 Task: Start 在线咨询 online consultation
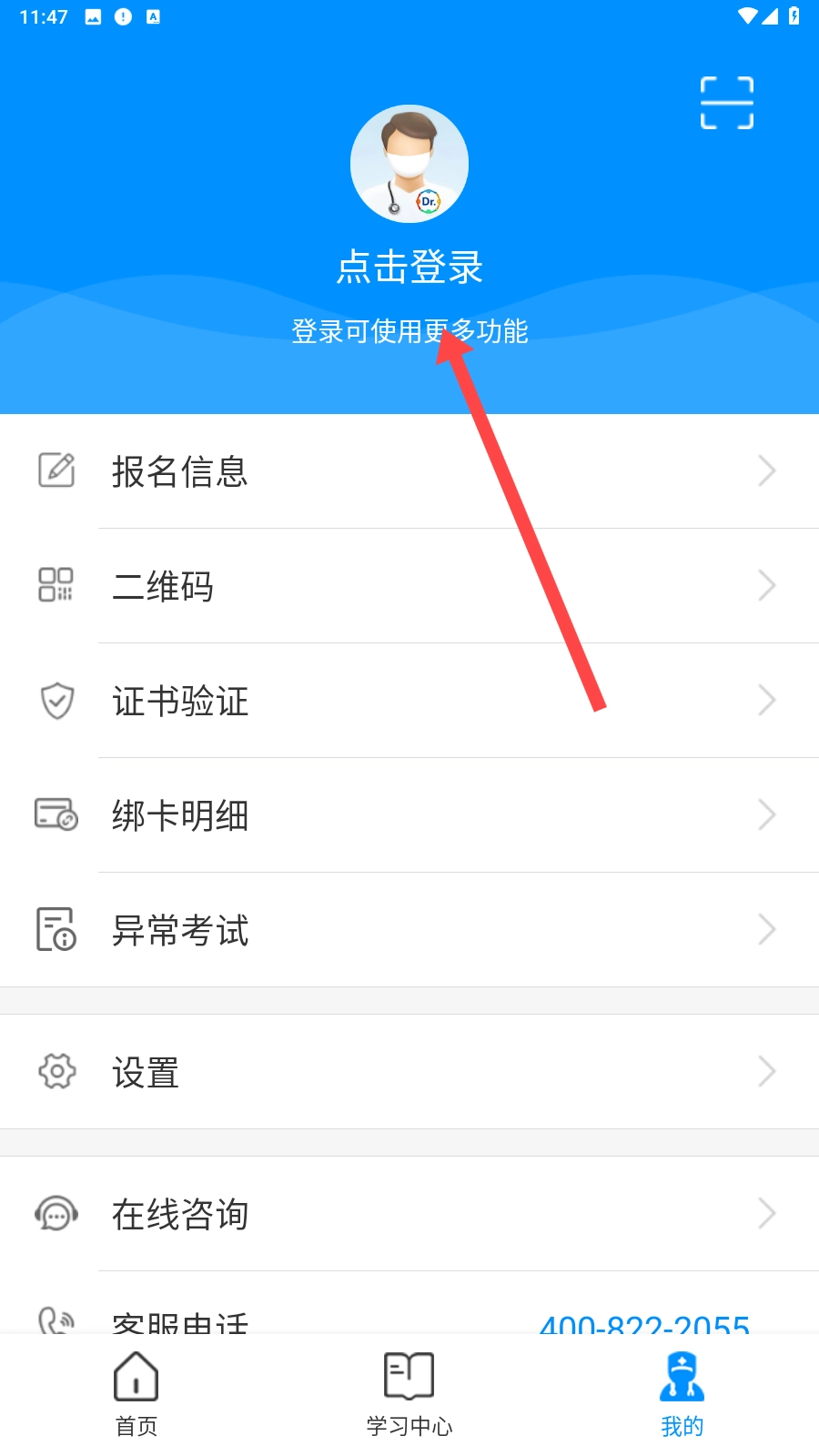pos(409,1214)
